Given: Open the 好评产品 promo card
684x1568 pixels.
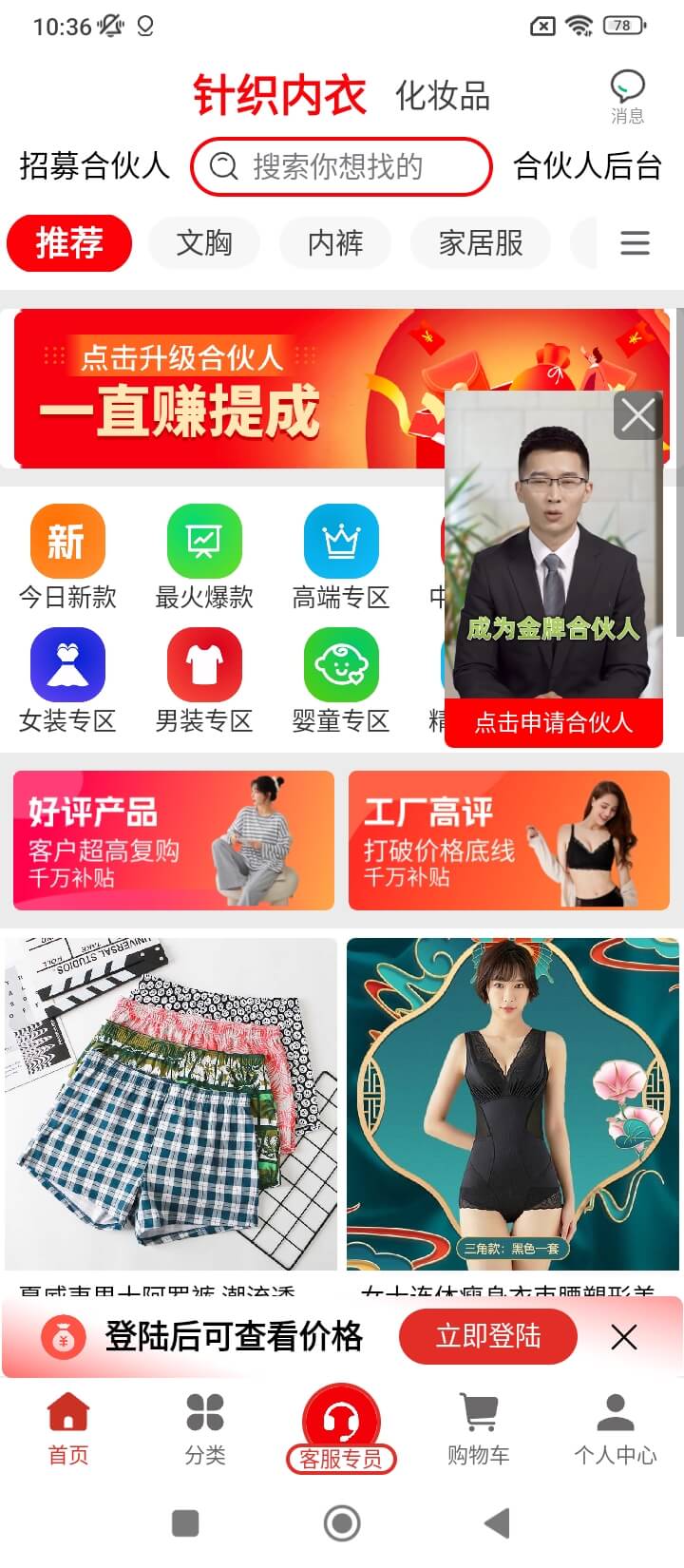Looking at the screenshot, I should [174, 840].
